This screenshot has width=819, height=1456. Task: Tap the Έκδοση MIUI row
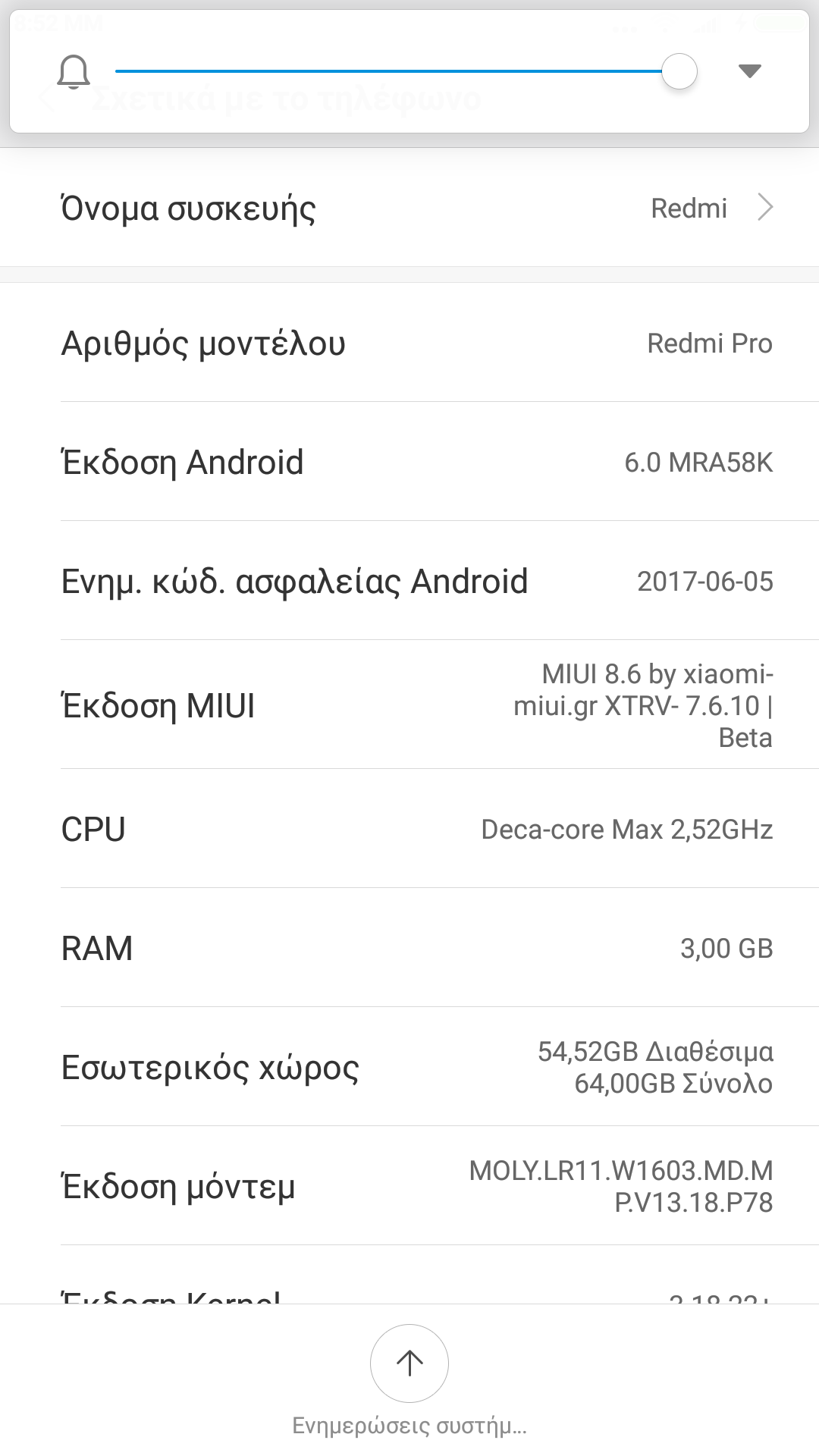point(409,705)
